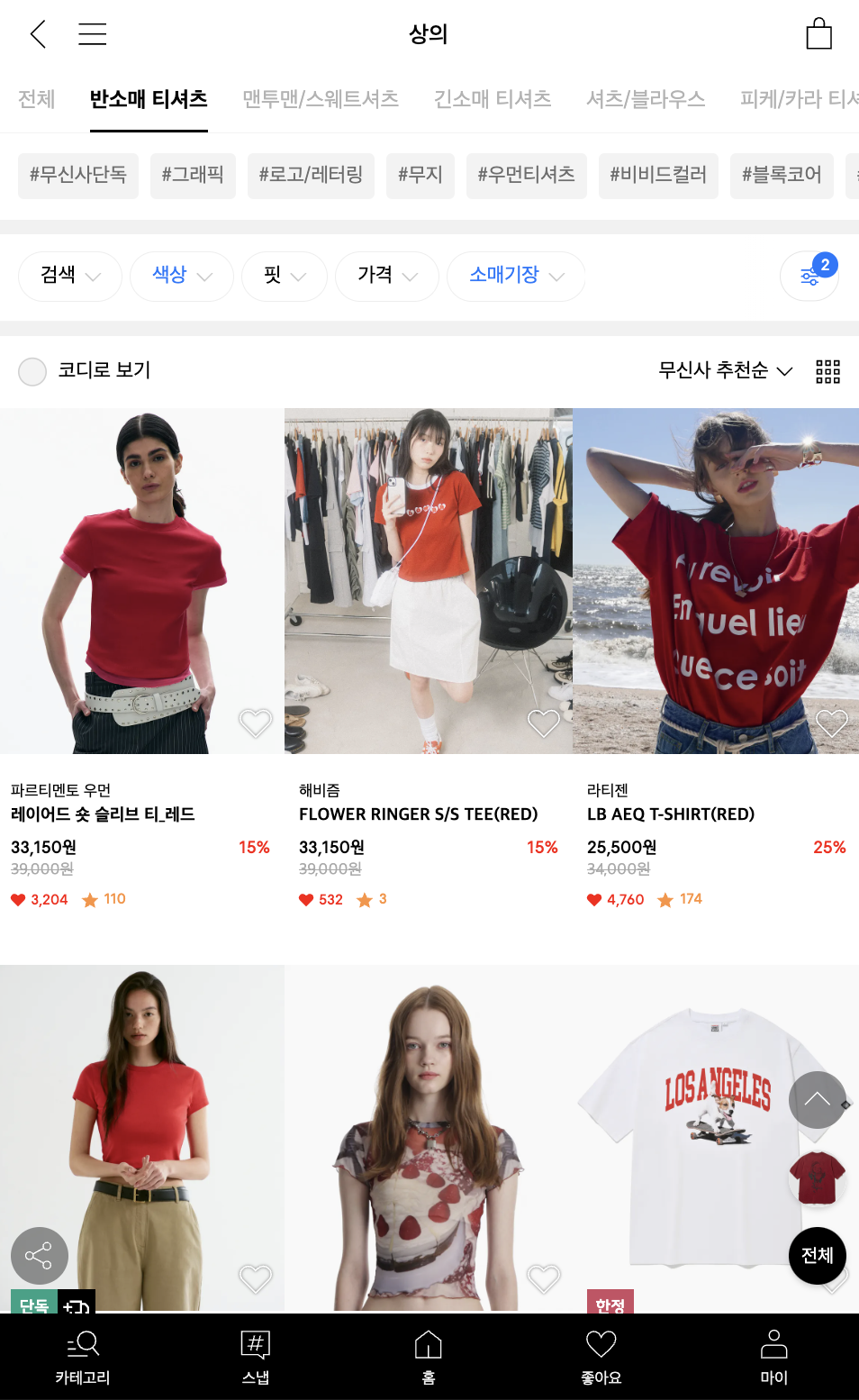Apply the #무신사단독 chip
Screen dimensions: 859x1400
[78, 175]
